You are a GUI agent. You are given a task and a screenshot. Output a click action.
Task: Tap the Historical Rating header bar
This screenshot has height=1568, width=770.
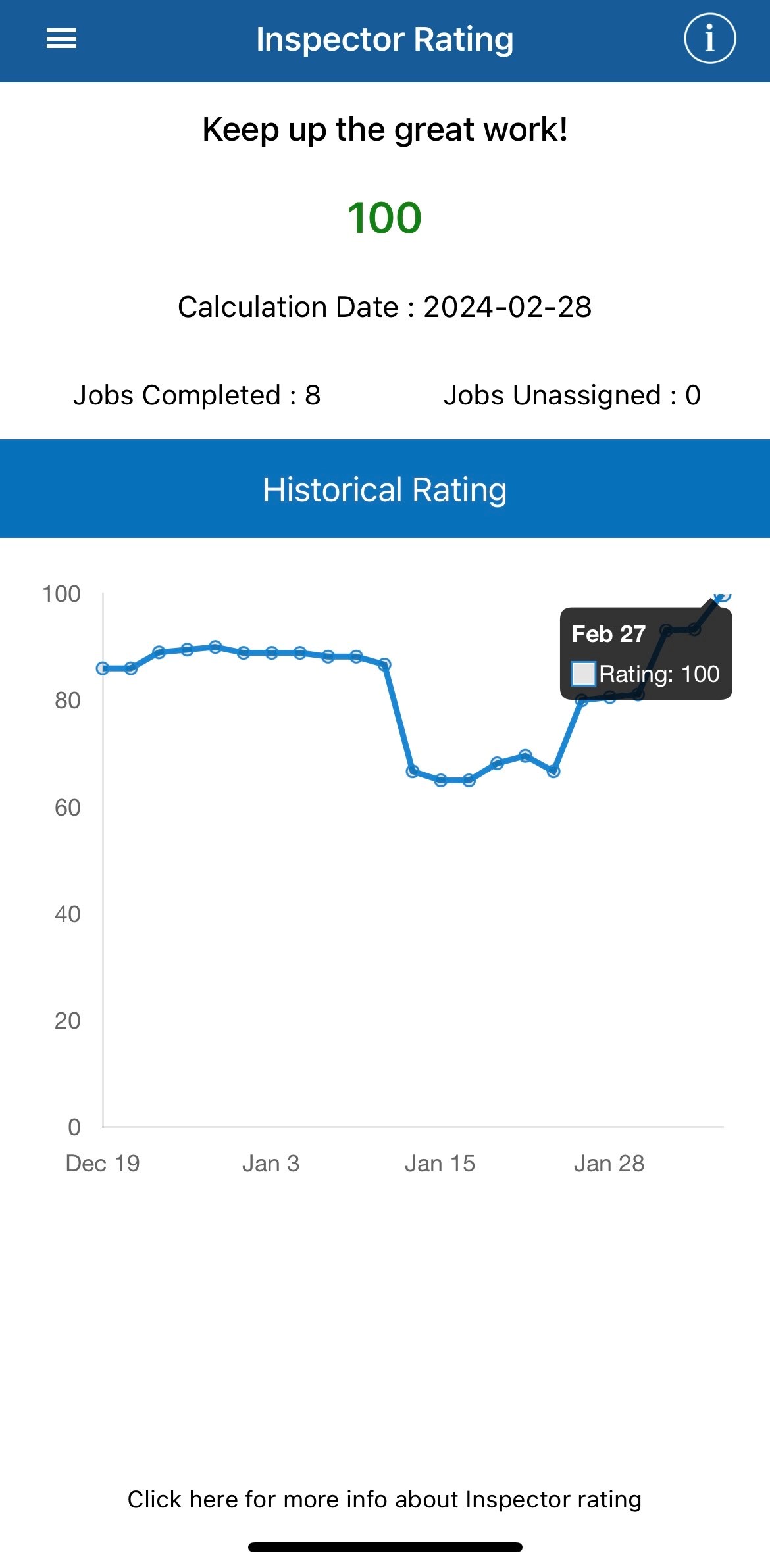point(385,488)
